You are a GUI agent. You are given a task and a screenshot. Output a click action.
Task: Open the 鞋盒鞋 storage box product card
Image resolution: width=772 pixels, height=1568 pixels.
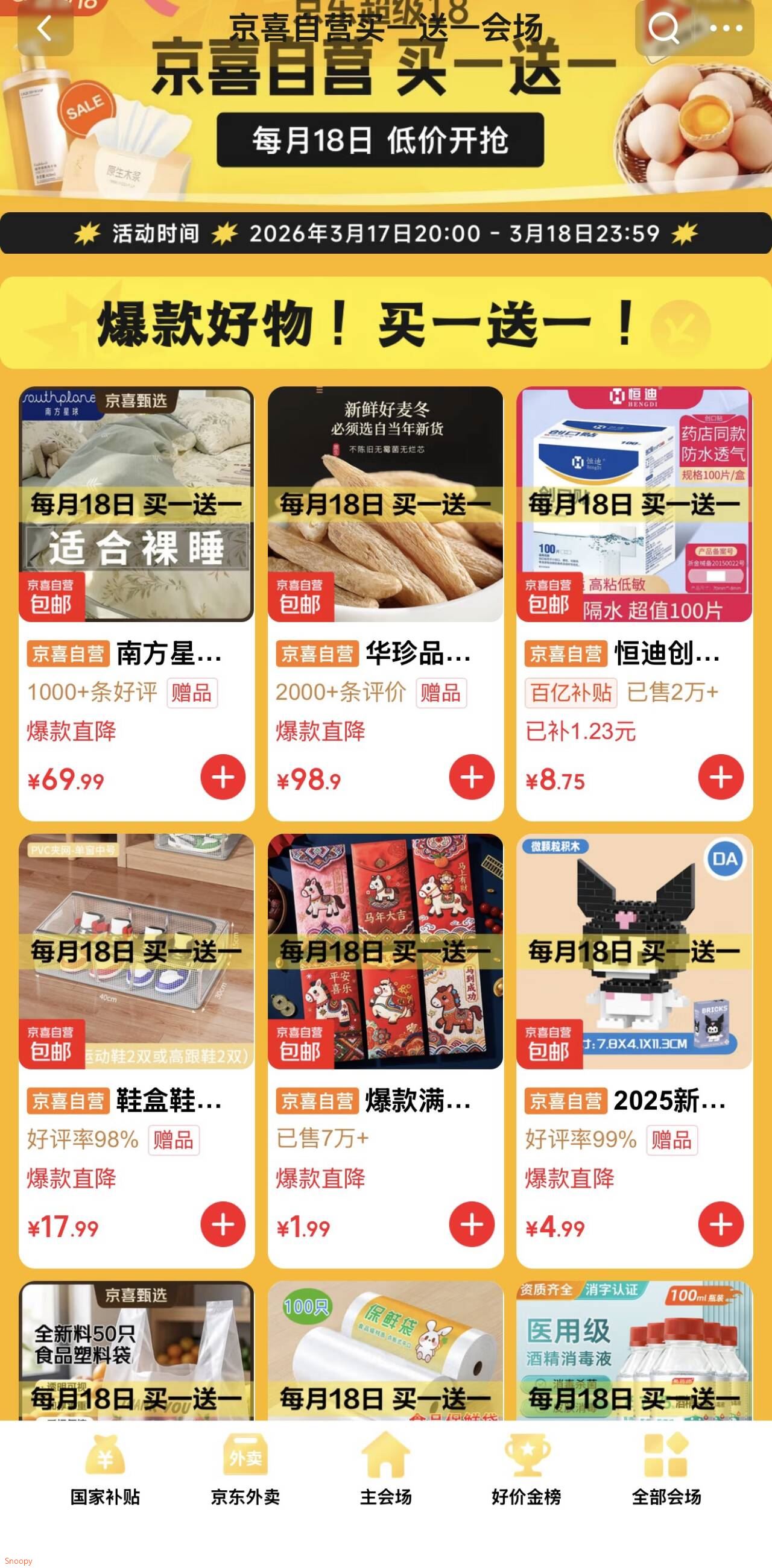[x=136, y=952]
